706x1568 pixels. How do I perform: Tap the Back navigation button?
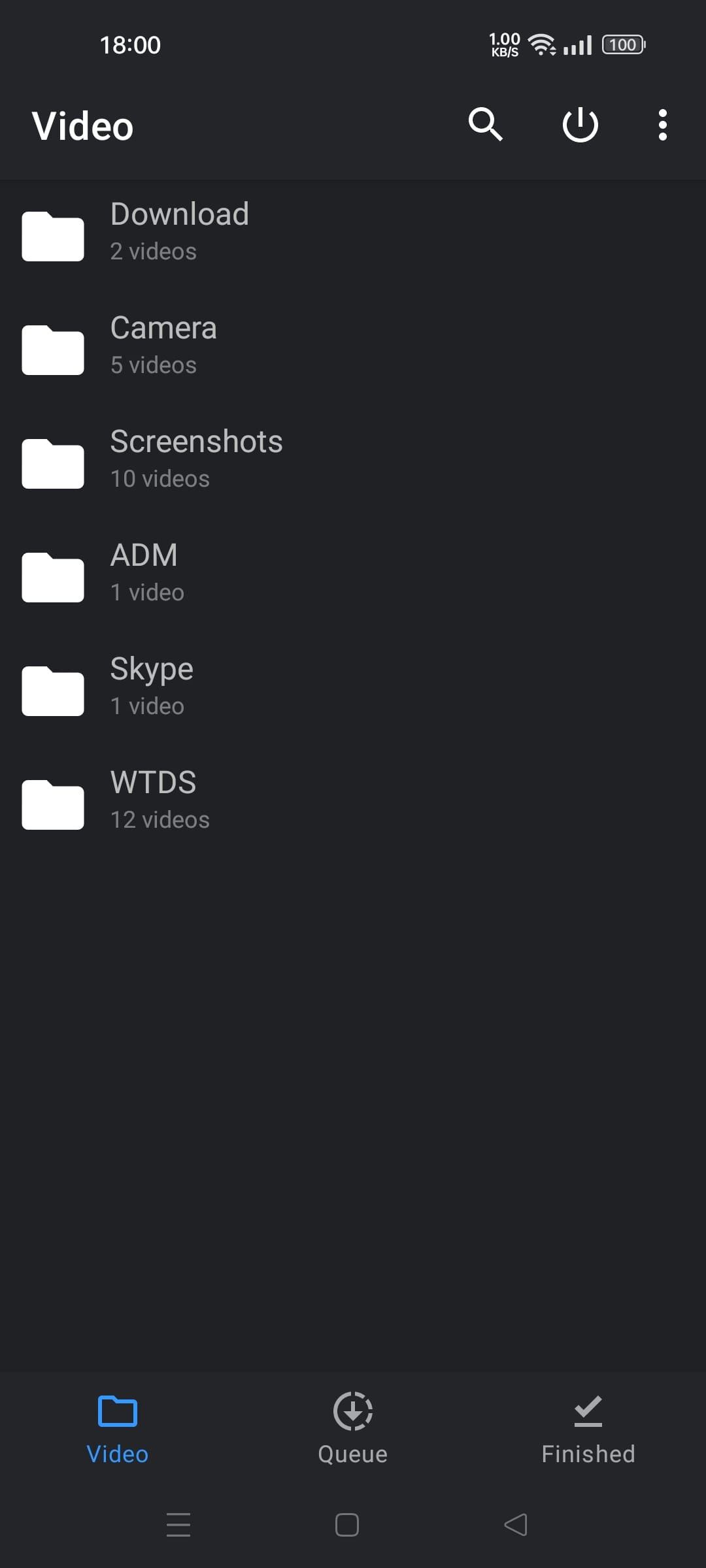coord(516,1526)
